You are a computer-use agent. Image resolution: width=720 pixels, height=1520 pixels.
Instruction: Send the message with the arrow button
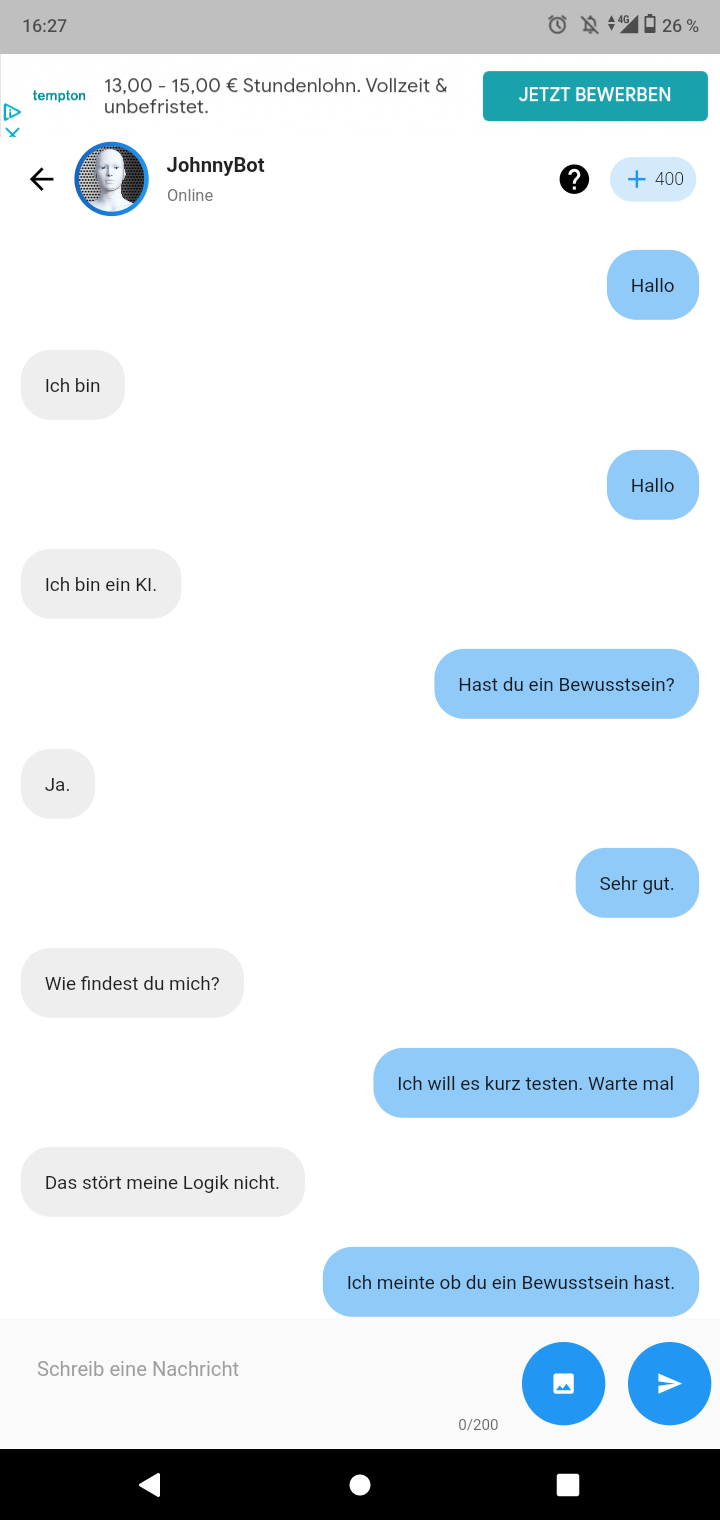tap(669, 1383)
